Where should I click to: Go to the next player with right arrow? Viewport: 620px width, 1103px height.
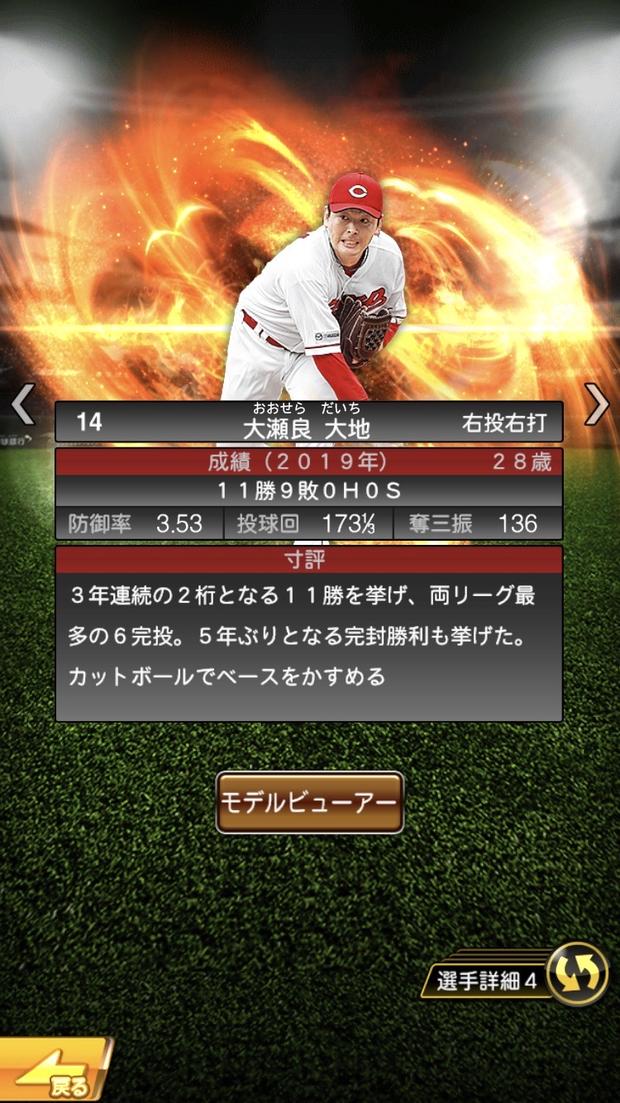pos(597,404)
